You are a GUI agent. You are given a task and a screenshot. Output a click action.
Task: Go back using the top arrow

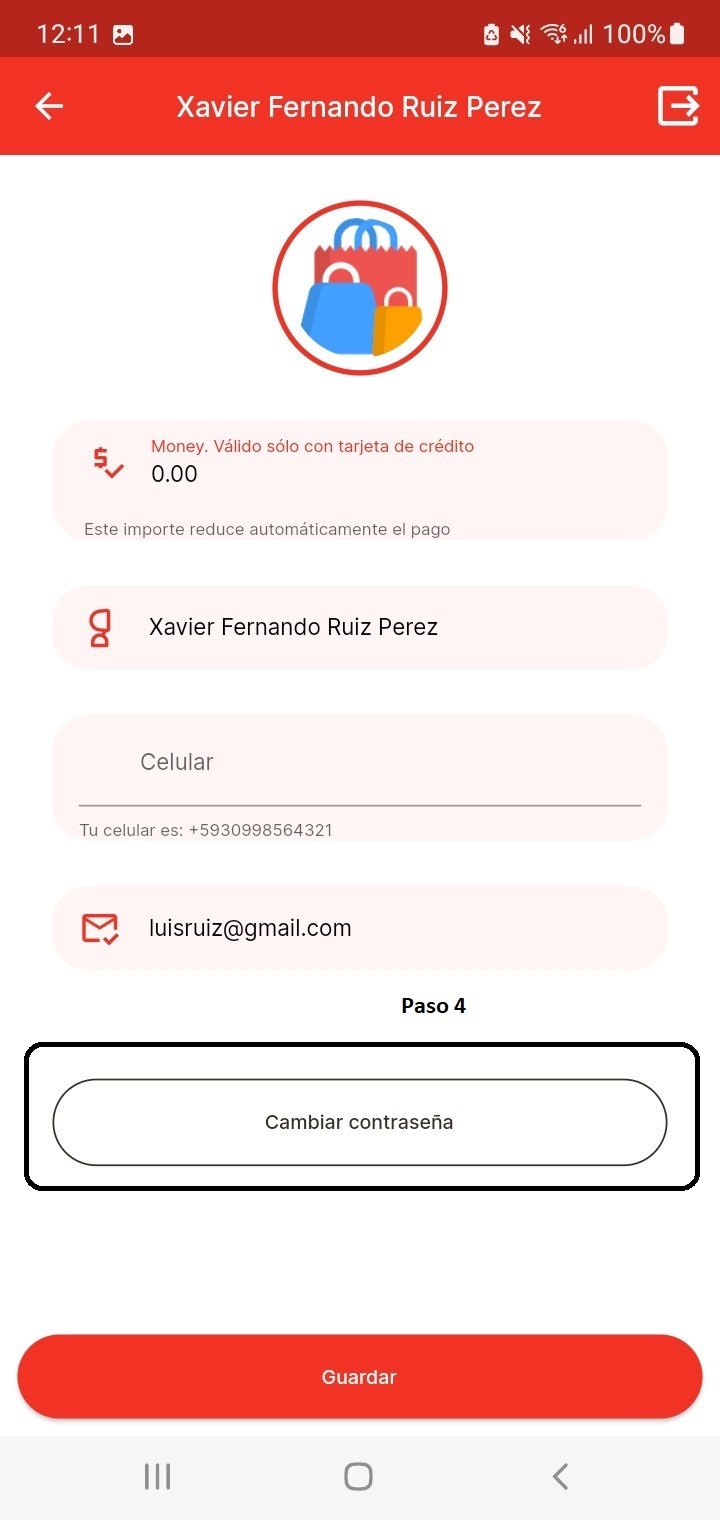pos(49,106)
